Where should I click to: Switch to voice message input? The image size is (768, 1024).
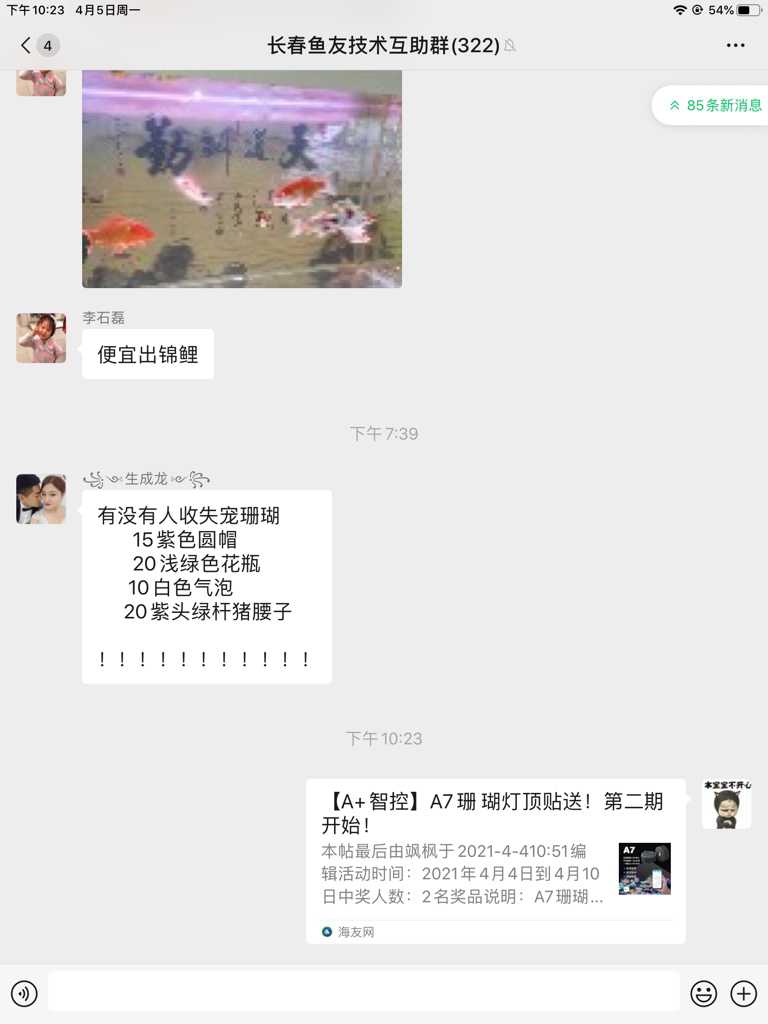point(24,993)
